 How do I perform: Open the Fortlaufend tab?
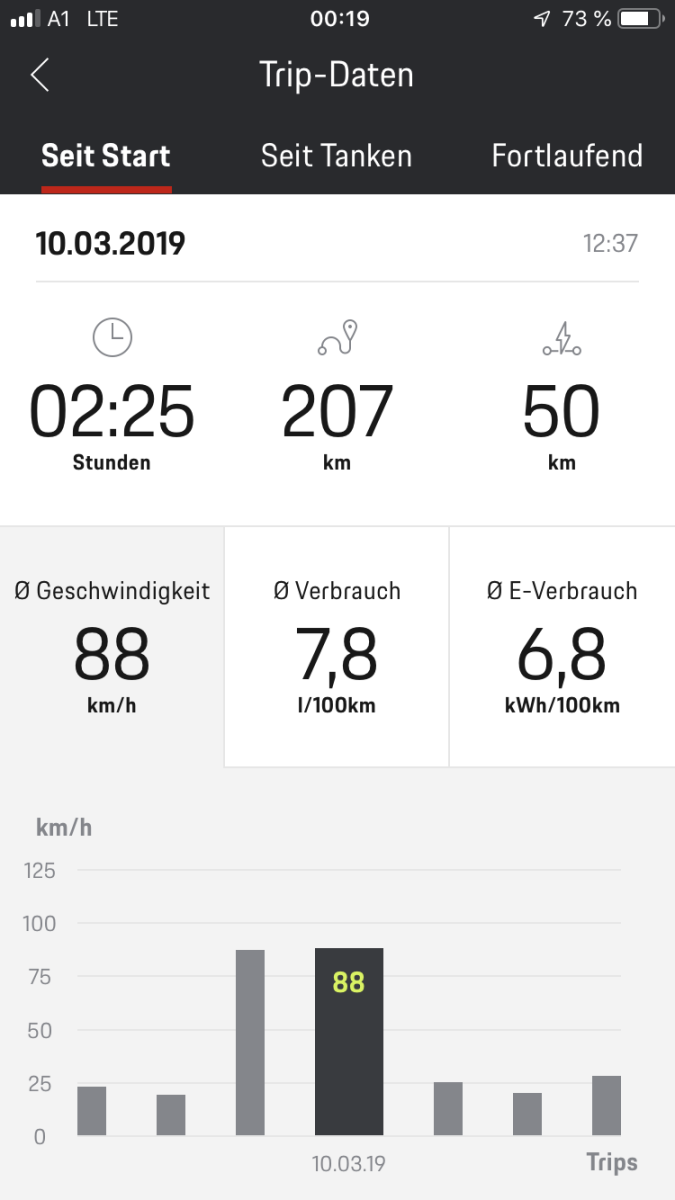coord(567,156)
